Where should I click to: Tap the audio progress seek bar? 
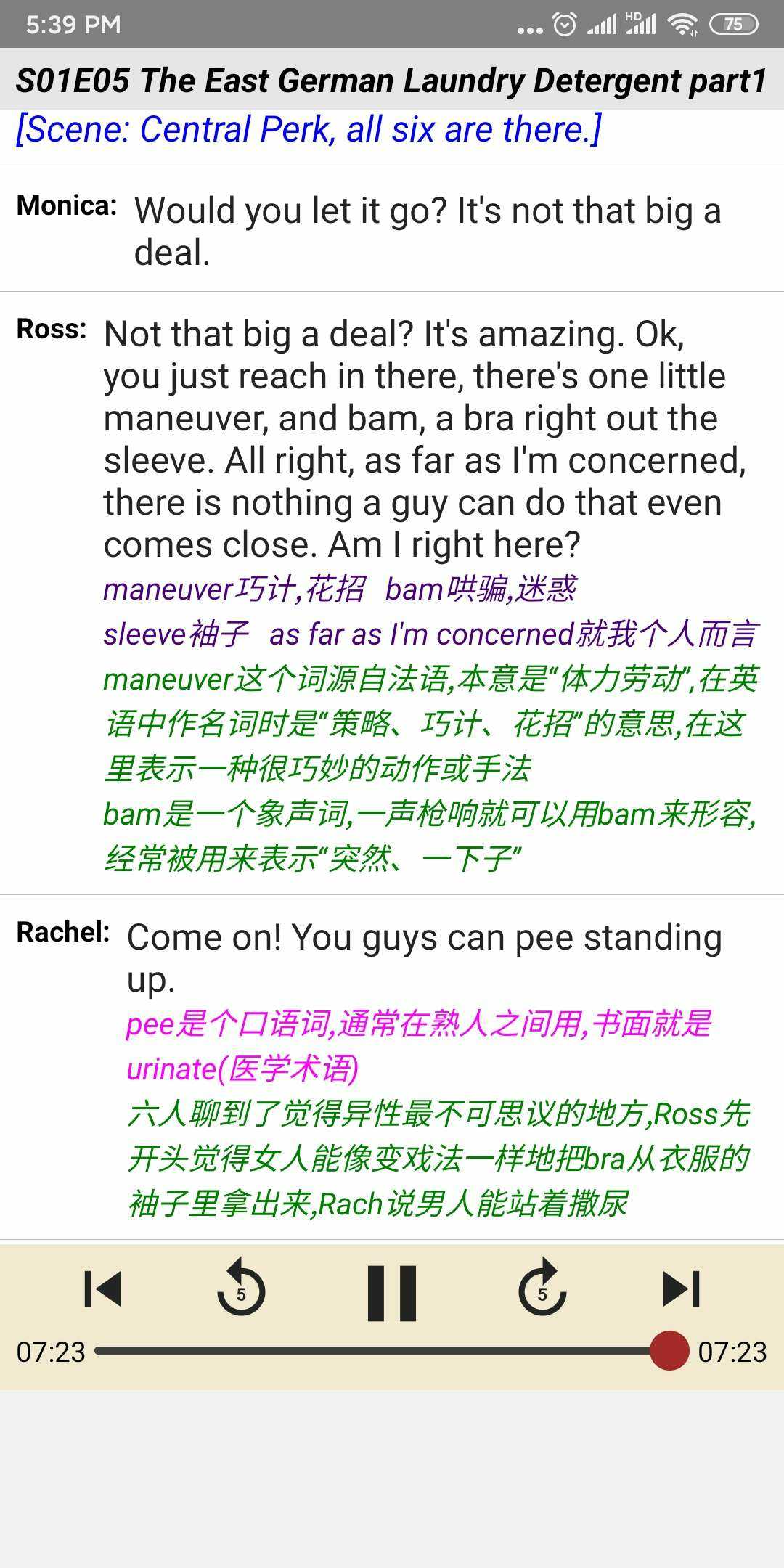click(377, 1351)
